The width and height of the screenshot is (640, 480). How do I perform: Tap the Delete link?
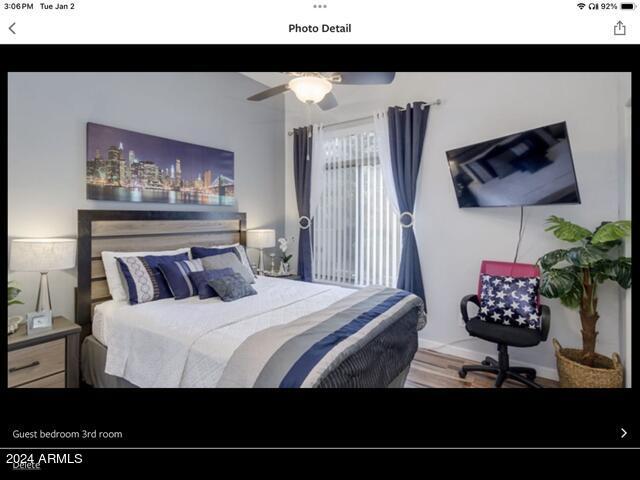point(26,466)
